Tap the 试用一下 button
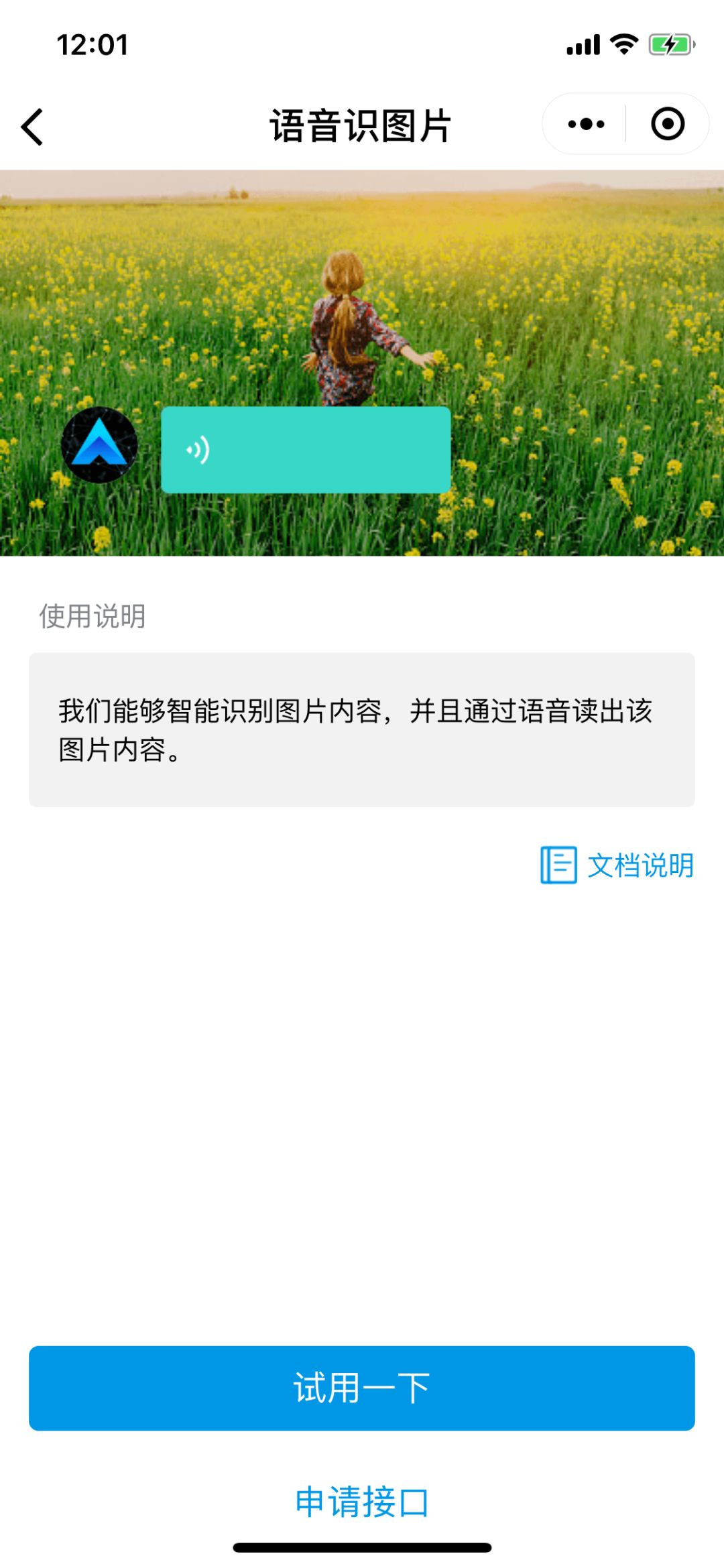724x1568 pixels. point(362,1388)
